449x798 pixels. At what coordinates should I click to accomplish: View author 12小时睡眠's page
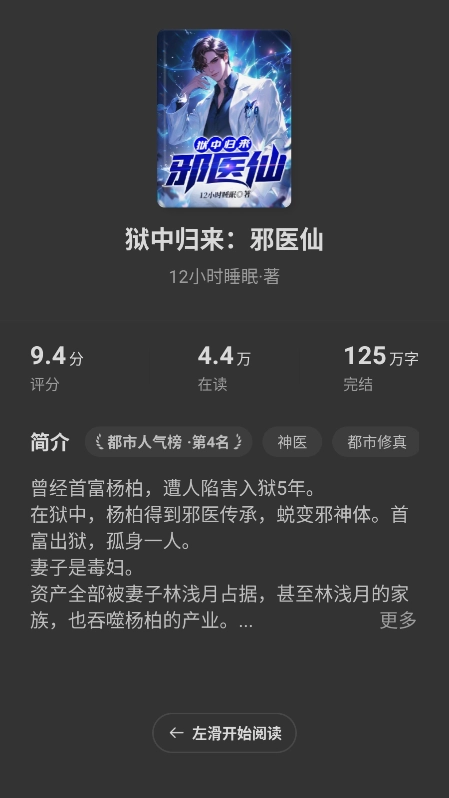click(x=224, y=277)
